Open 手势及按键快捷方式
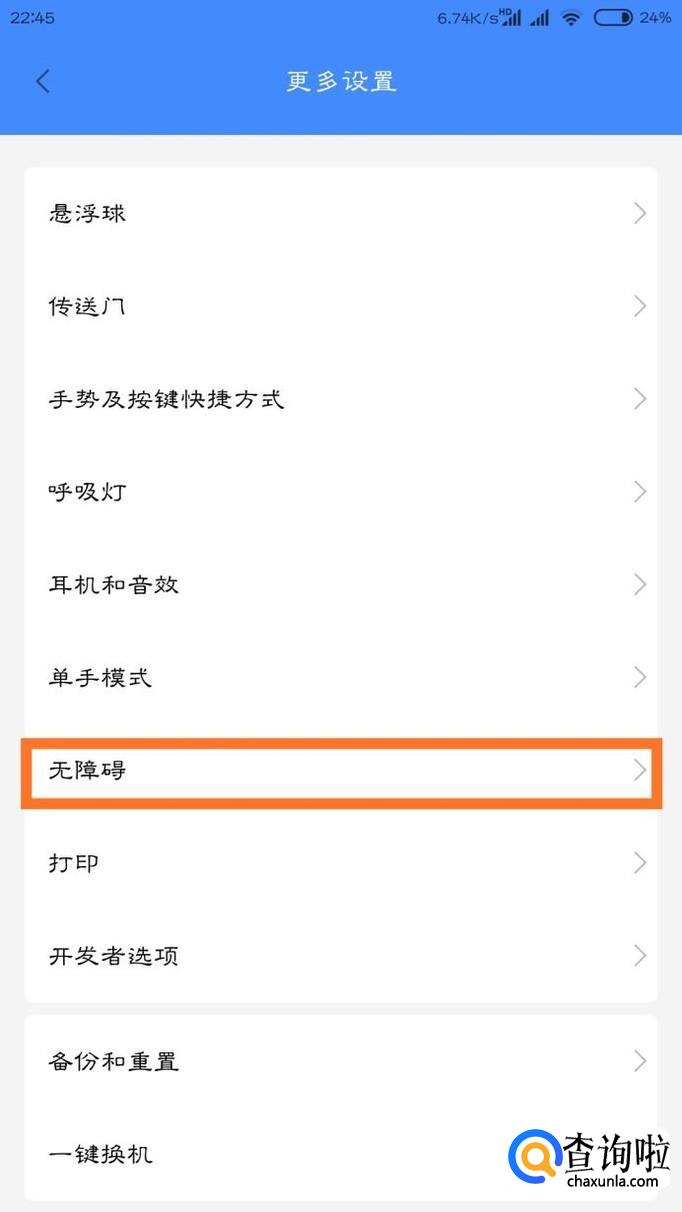The image size is (682, 1212). [341, 399]
